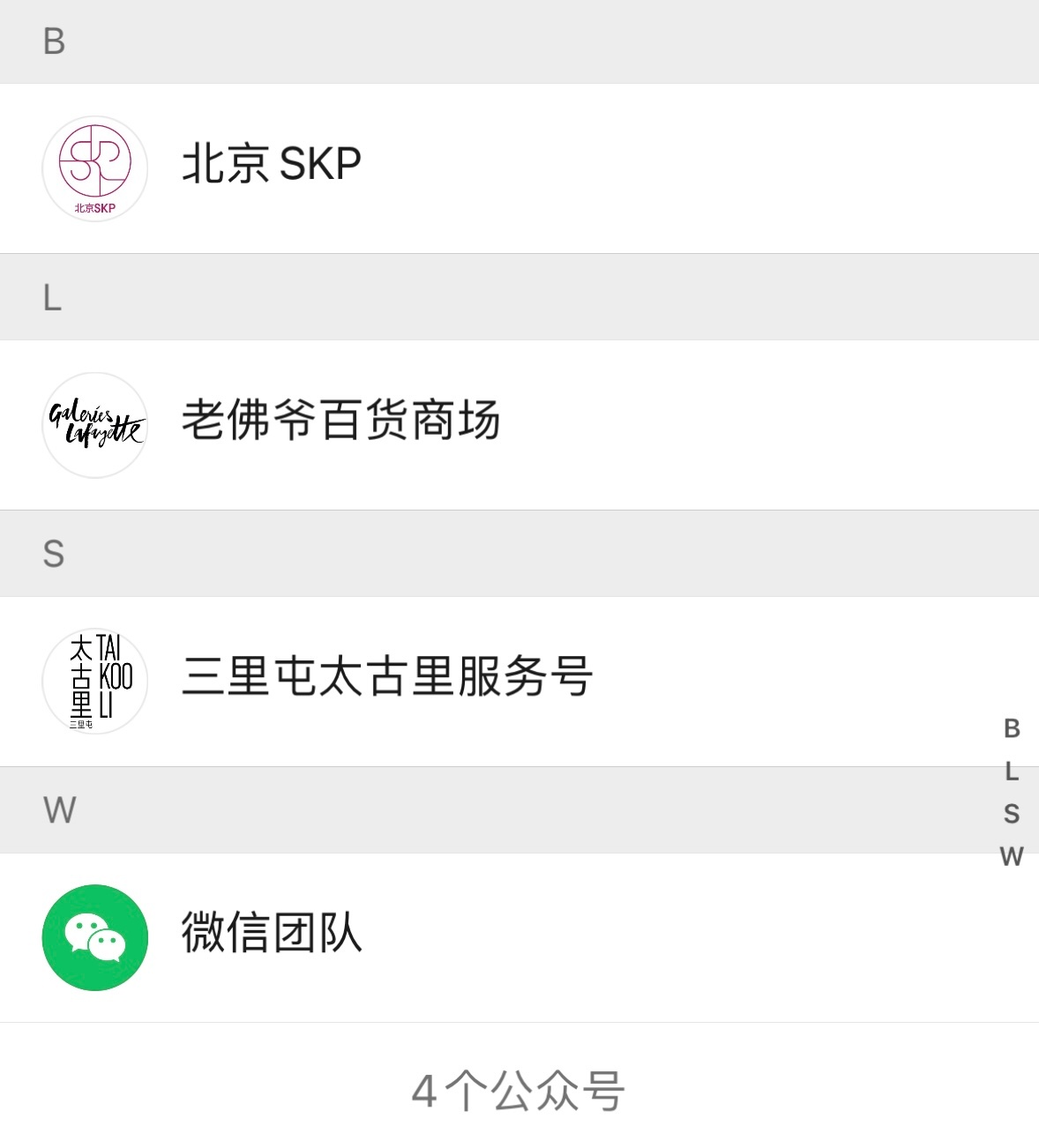Screen dimensions: 1039x1148
Task: Jump to letter L in index
Action: (x=1012, y=772)
